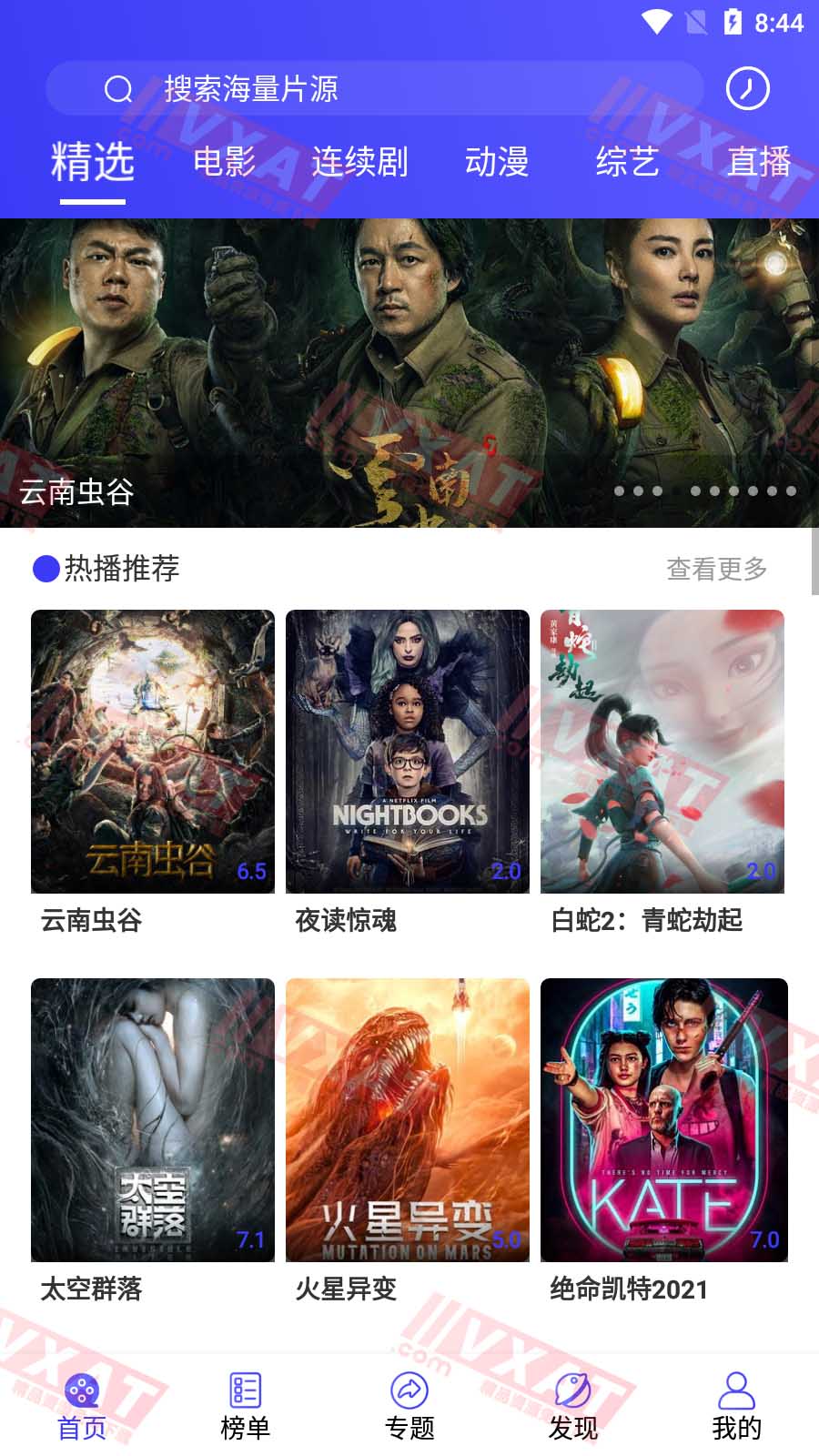Switch to the 直播 tab
The width and height of the screenshot is (819, 1456).
click(x=758, y=162)
